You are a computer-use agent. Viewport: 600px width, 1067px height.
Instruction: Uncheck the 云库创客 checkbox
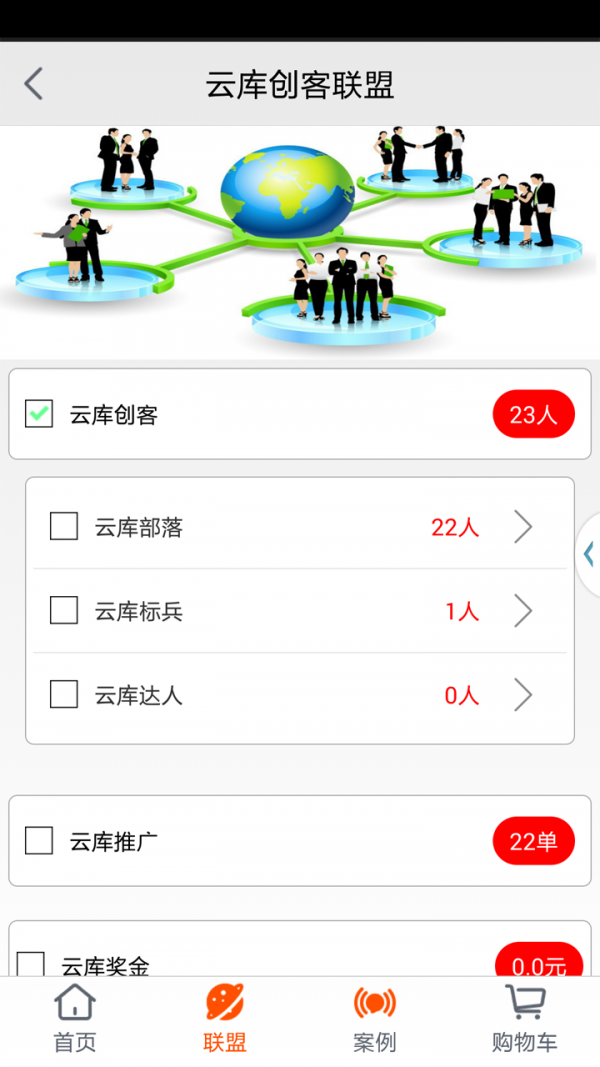[39, 414]
